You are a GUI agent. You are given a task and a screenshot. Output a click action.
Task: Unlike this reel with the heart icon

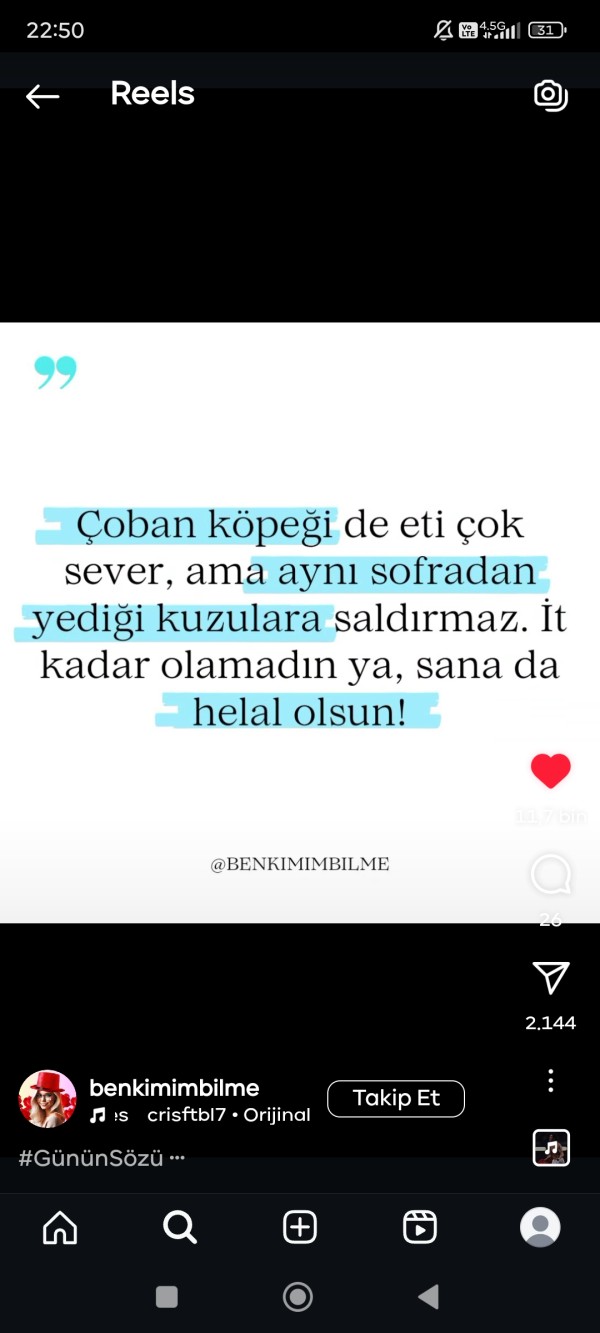tap(550, 771)
